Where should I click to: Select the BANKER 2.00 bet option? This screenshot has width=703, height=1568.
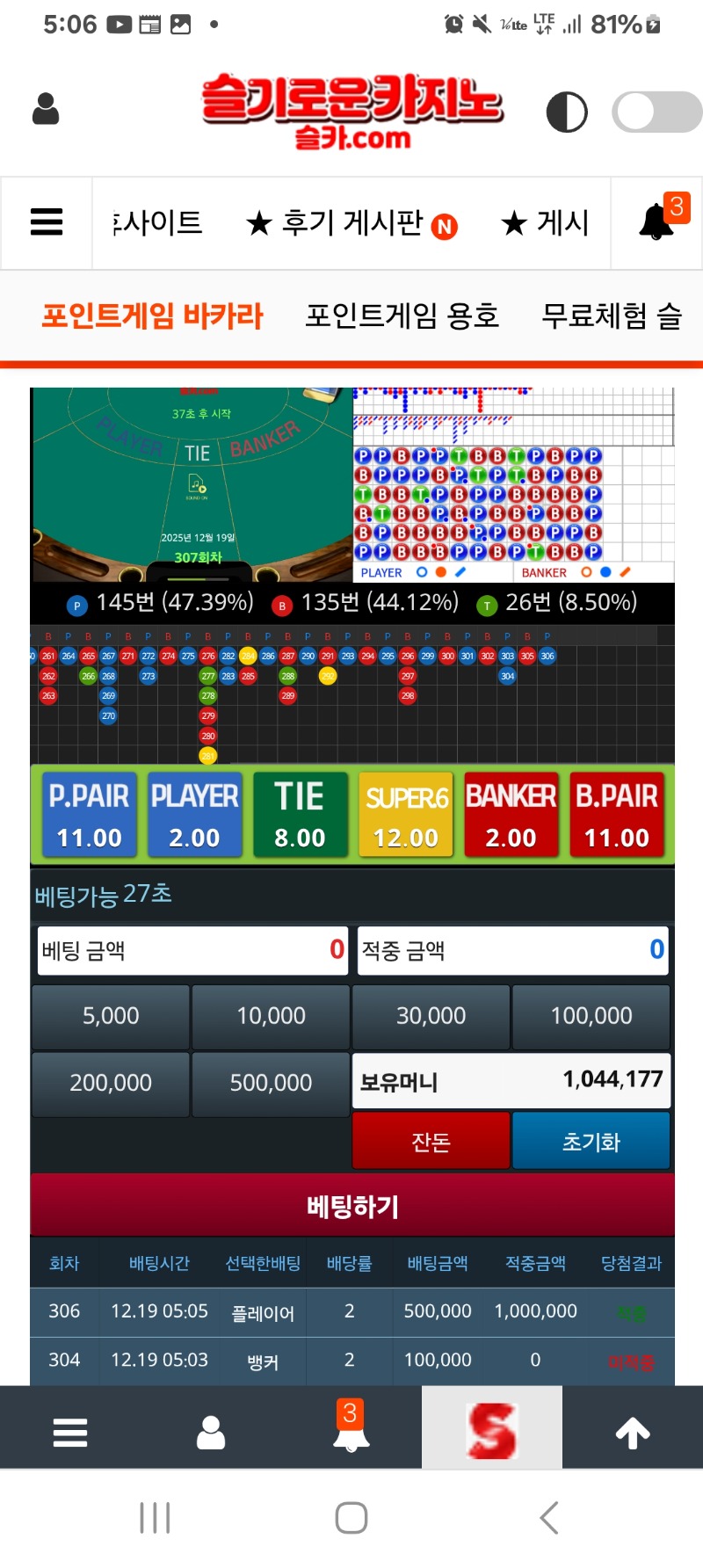(511, 814)
